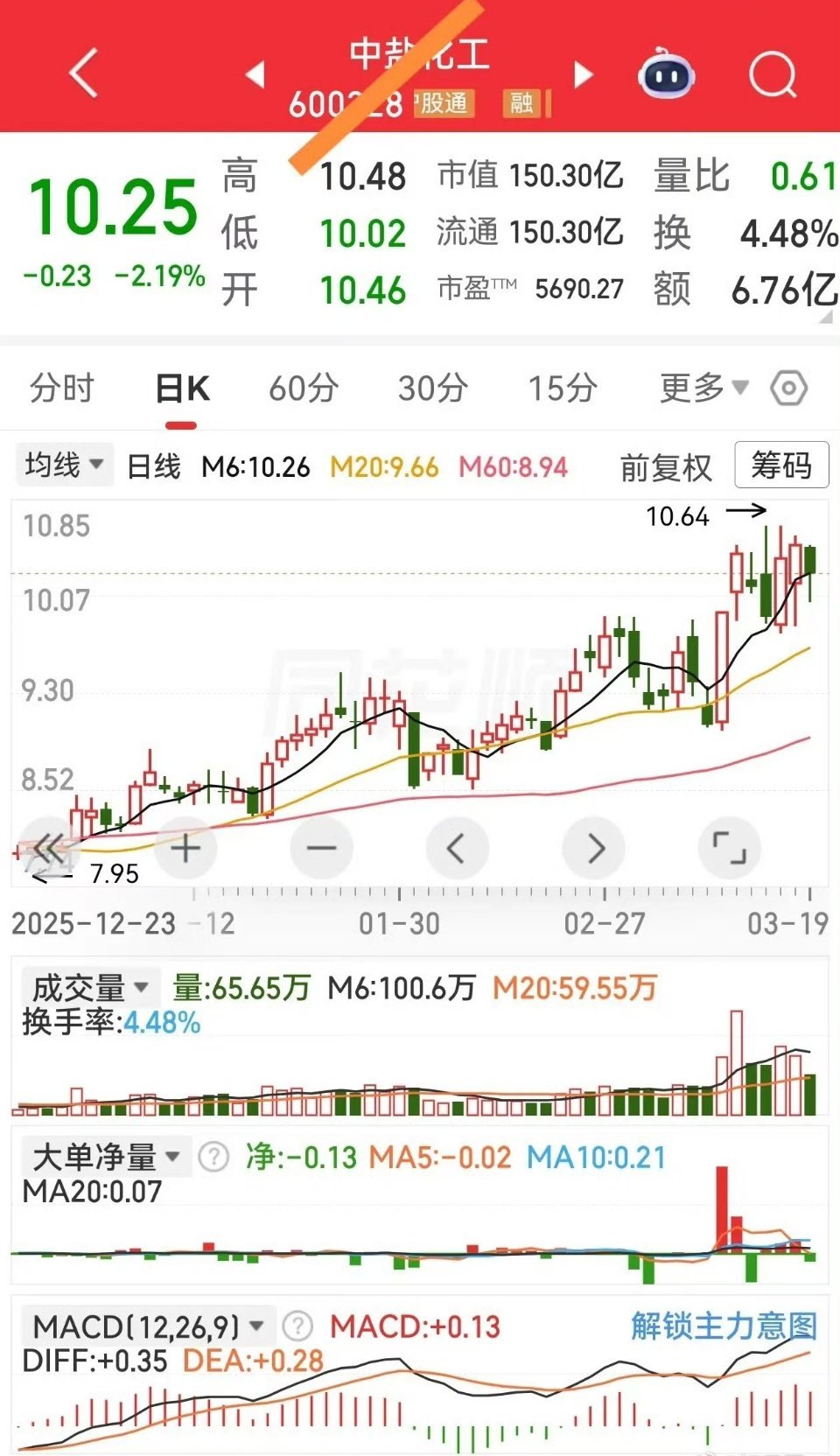Switch to the 30分 chart tab

click(x=432, y=388)
